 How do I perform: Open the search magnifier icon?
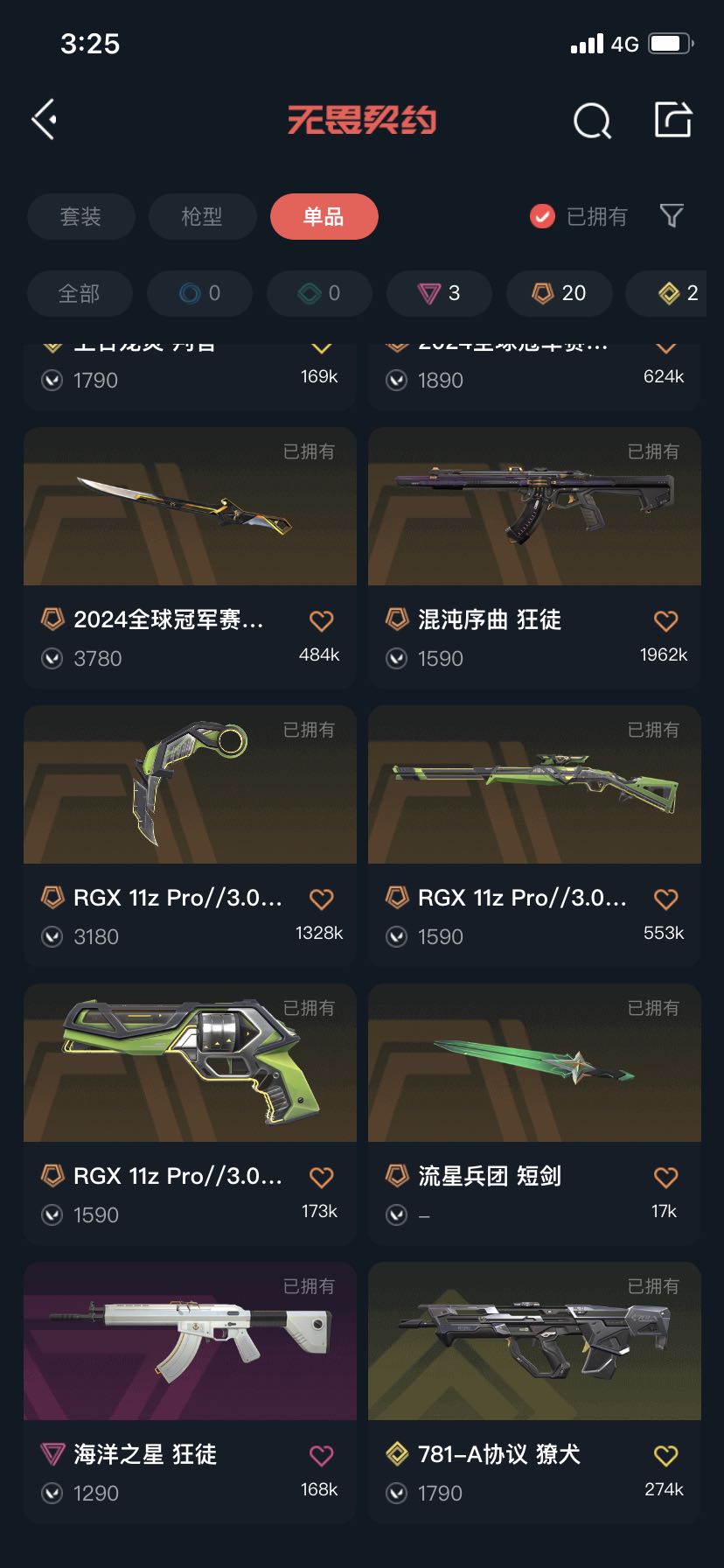(592, 121)
